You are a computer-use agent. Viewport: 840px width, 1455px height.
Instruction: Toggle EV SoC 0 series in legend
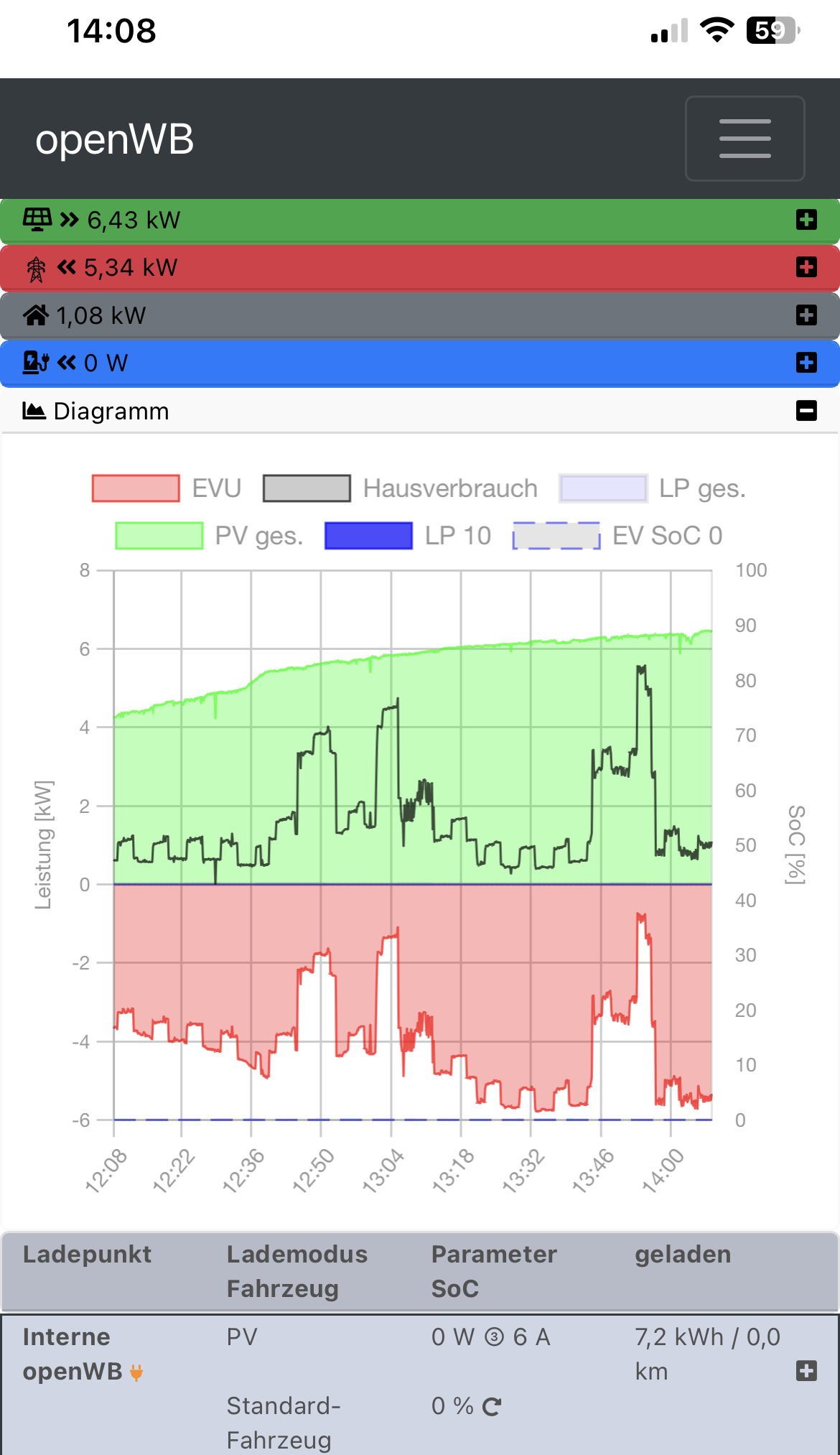[617, 536]
